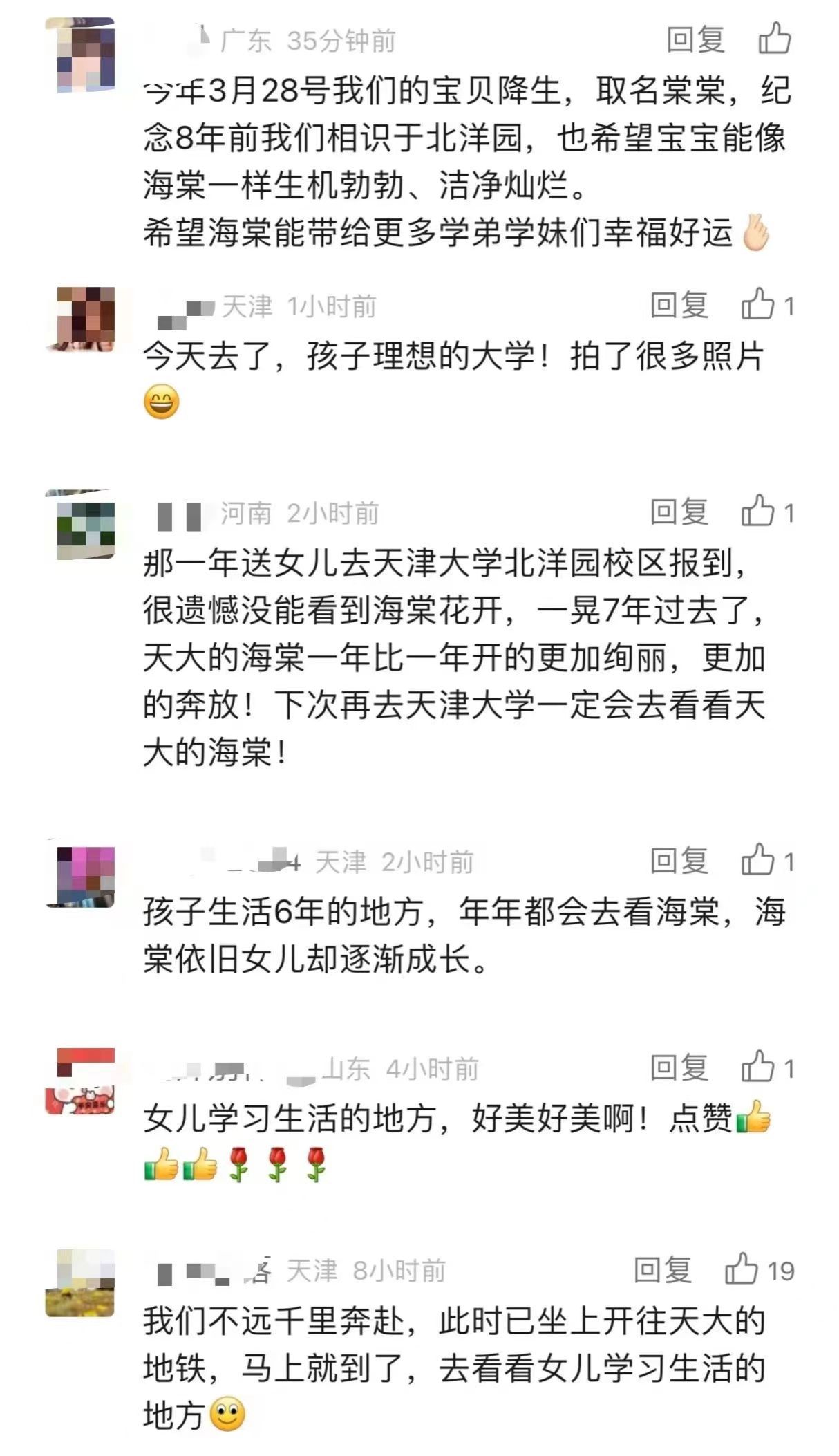Screen dimensions: 839x1456
Task: Reply to the 河南 2小时前 comment
Action: click(679, 512)
